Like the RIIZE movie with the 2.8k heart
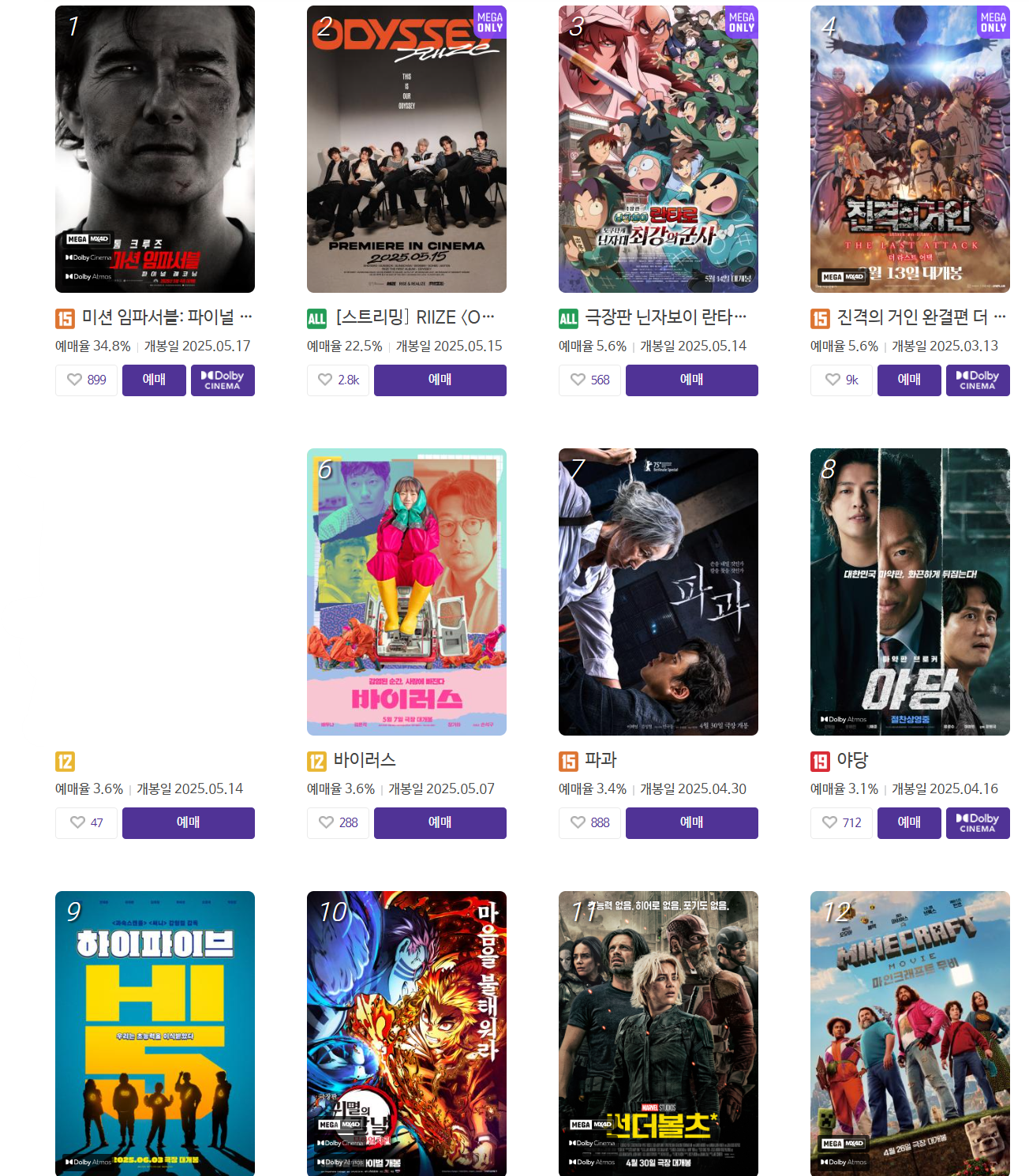Image resolution: width=1029 pixels, height=1176 pixels. click(x=338, y=380)
